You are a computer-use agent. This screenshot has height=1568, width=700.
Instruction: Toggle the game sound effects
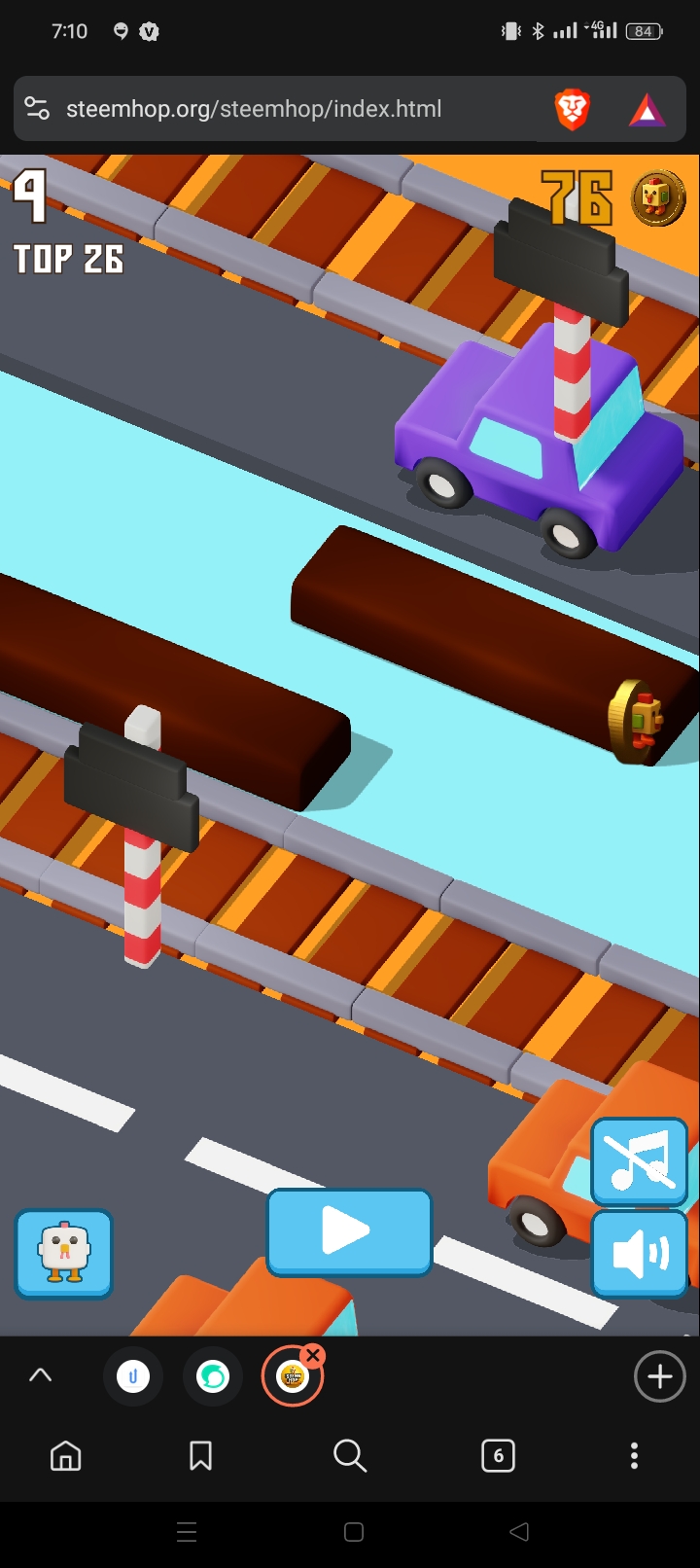click(639, 1254)
